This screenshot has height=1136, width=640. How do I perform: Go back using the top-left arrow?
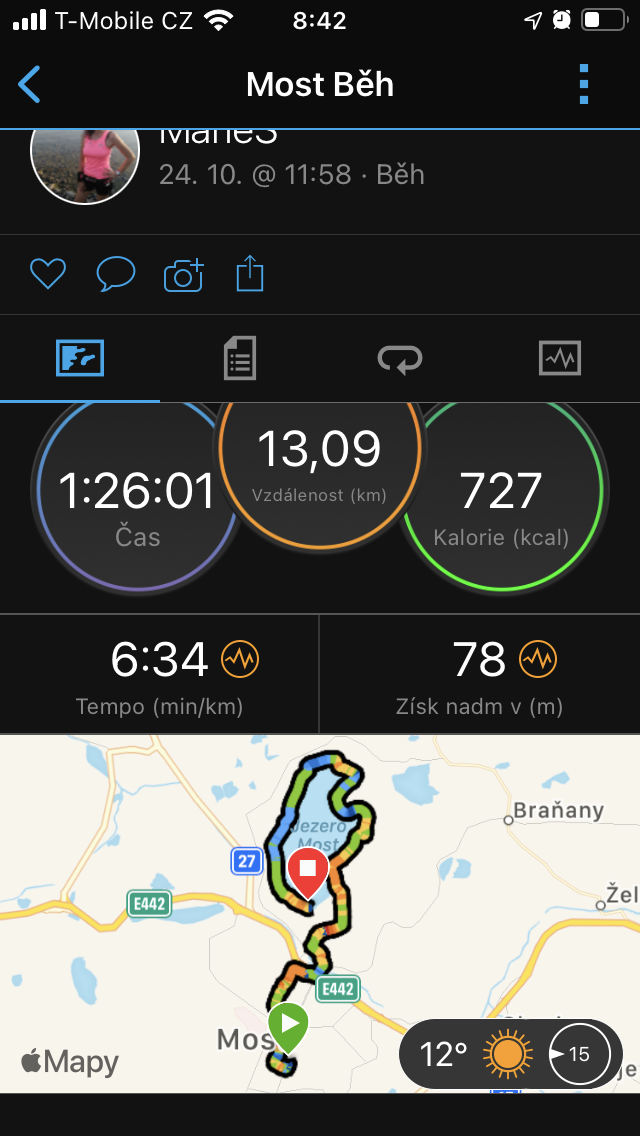(30, 84)
